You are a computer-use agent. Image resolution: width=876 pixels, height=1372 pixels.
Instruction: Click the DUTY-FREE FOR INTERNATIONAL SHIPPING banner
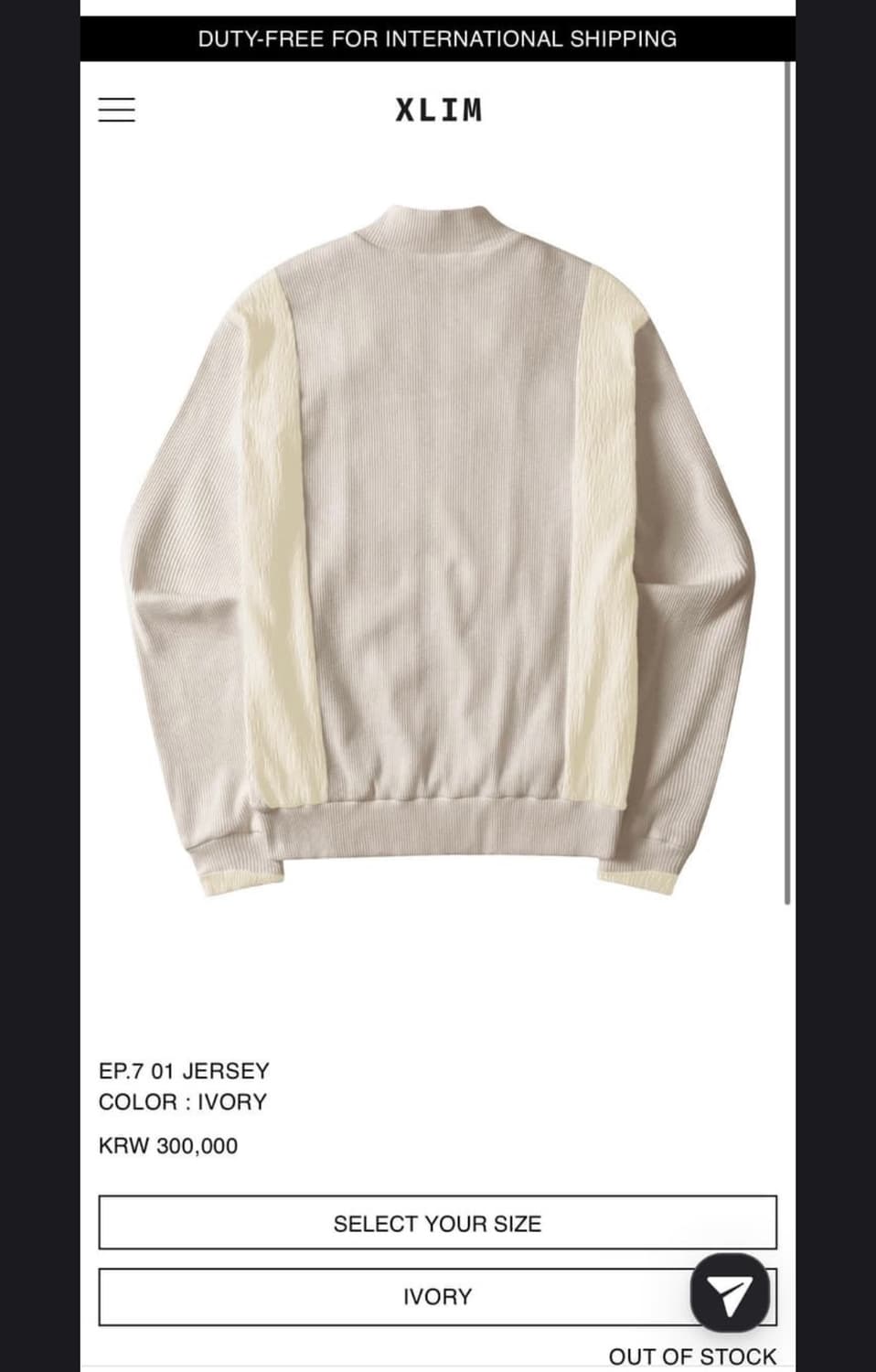[437, 38]
